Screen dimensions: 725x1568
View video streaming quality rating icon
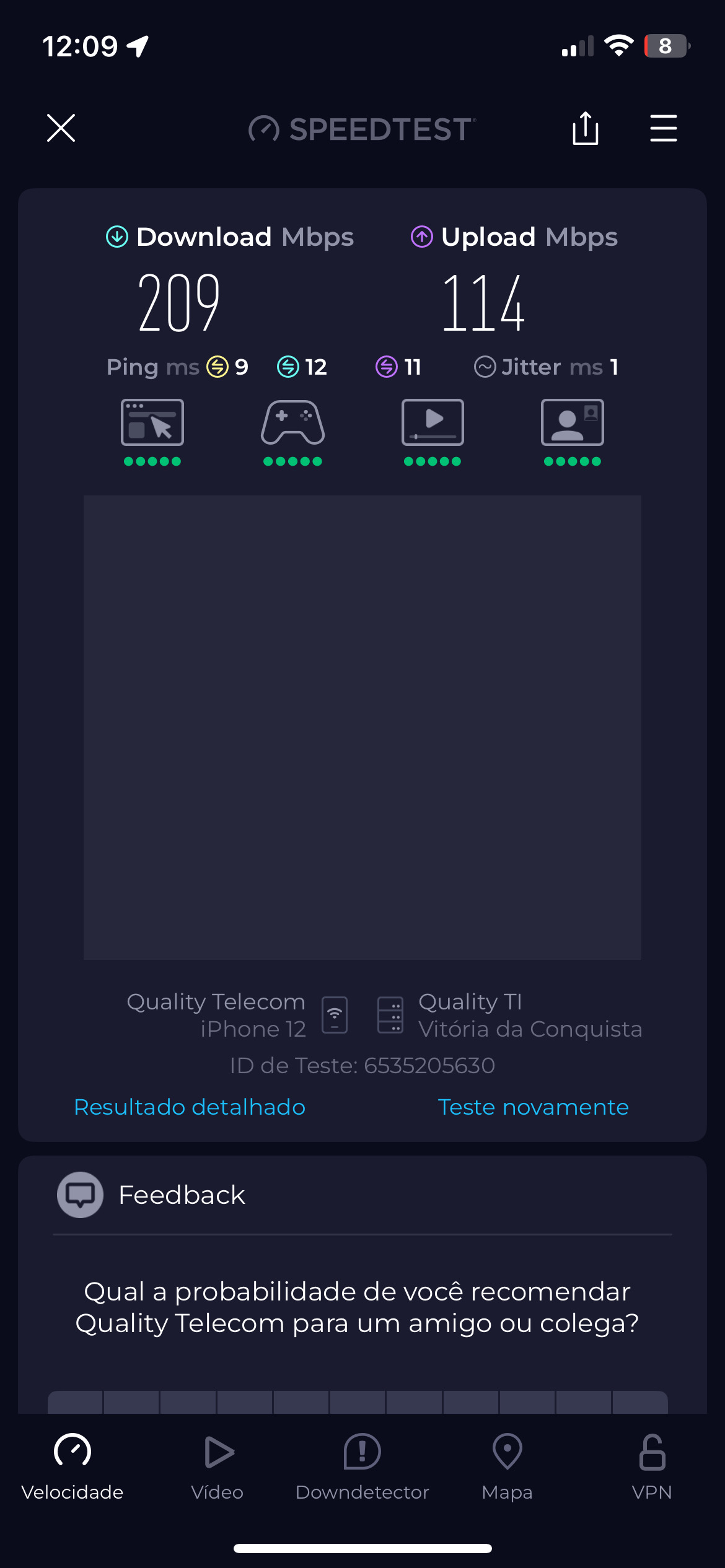[433, 423]
